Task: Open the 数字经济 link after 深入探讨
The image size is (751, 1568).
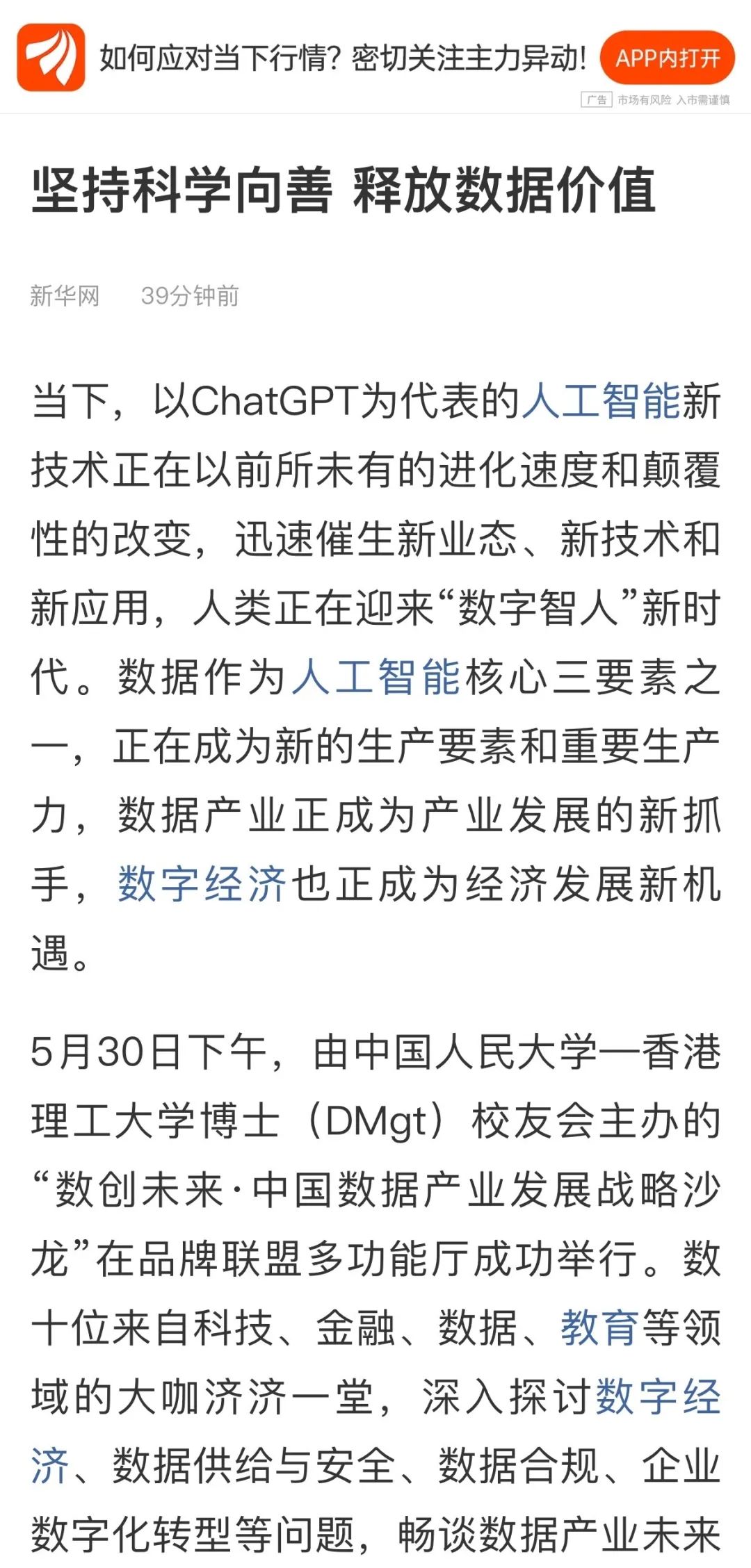Action: tap(659, 1396)
